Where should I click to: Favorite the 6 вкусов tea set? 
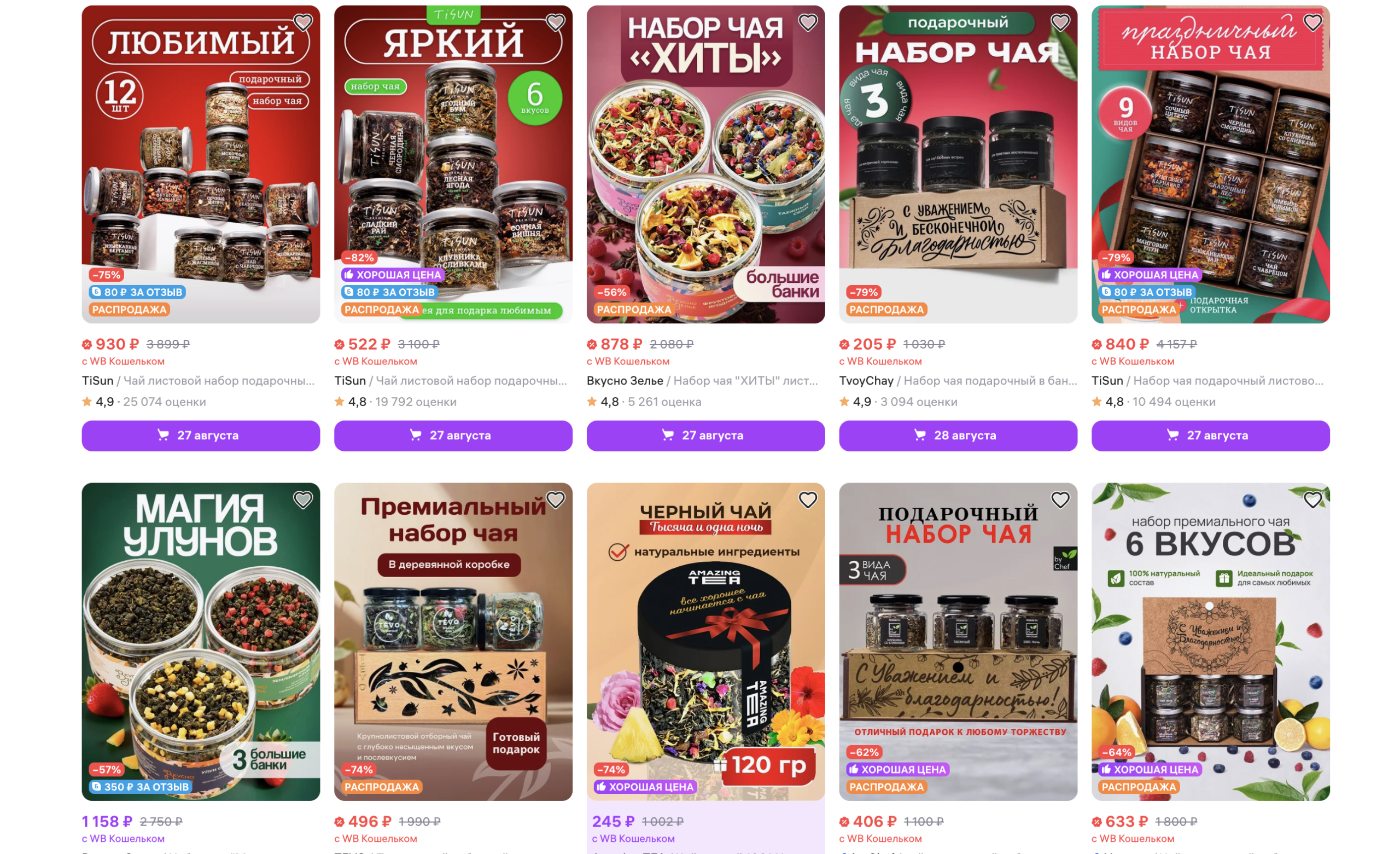point(1312,500)
